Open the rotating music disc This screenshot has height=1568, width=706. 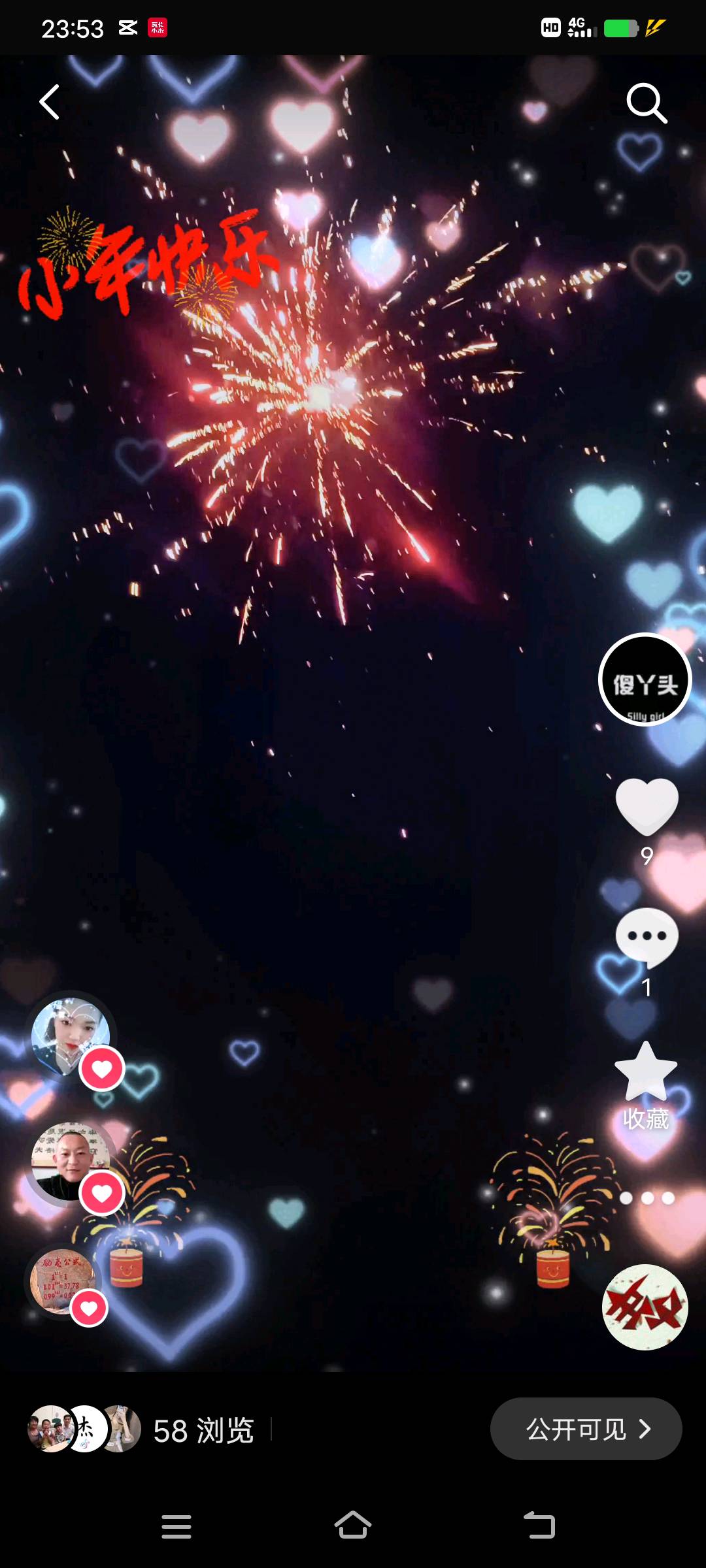pyautogui.click(x=645, y=1307)
